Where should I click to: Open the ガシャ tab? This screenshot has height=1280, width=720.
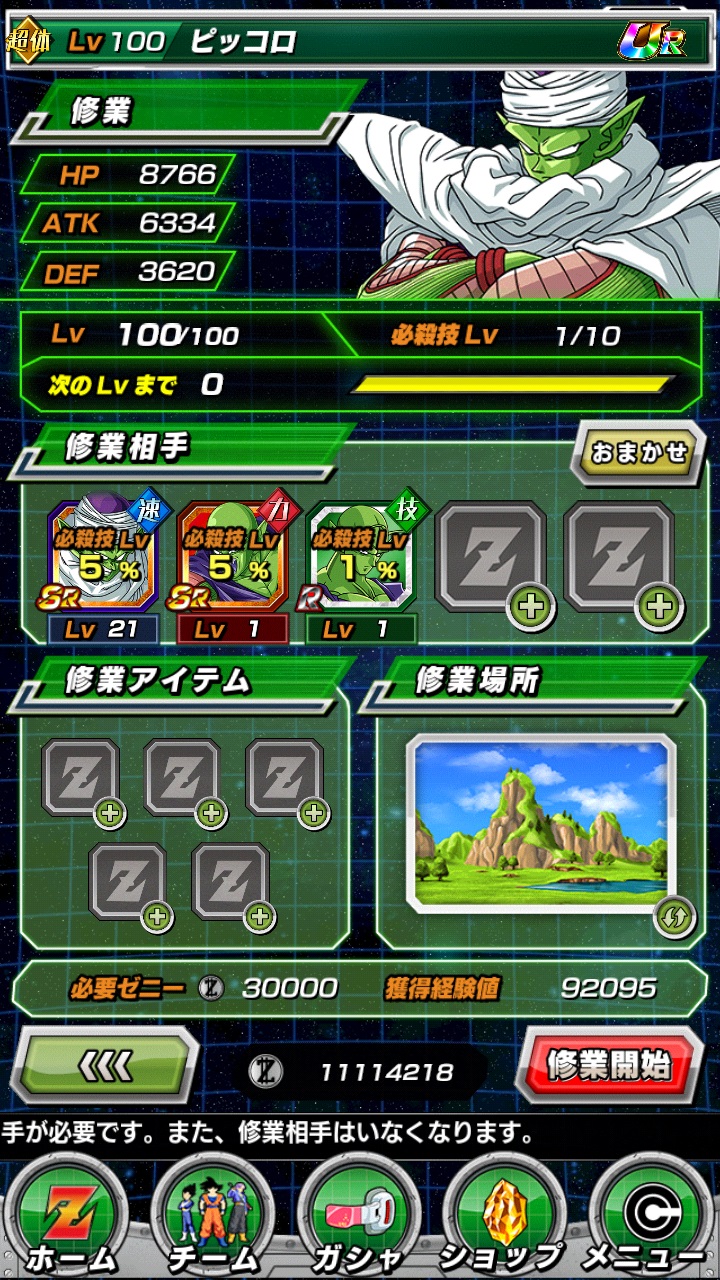click(x=360, y=1223)
